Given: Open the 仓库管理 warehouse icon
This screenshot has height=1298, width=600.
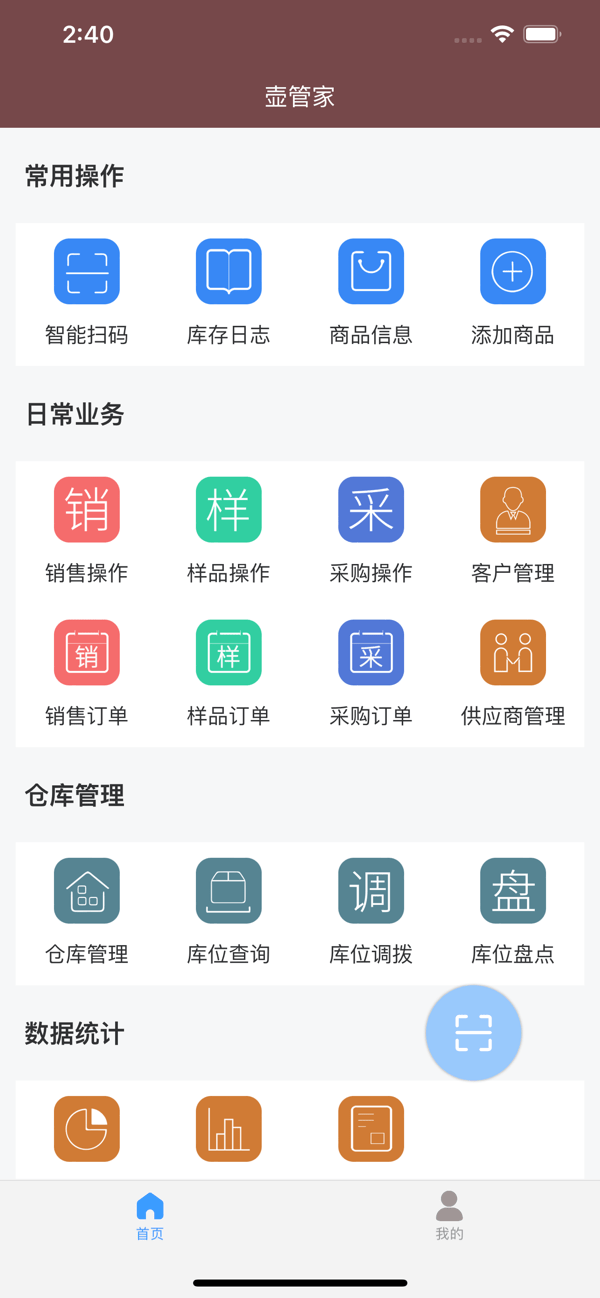Looking at the screenshot, I should coord(87,891).
